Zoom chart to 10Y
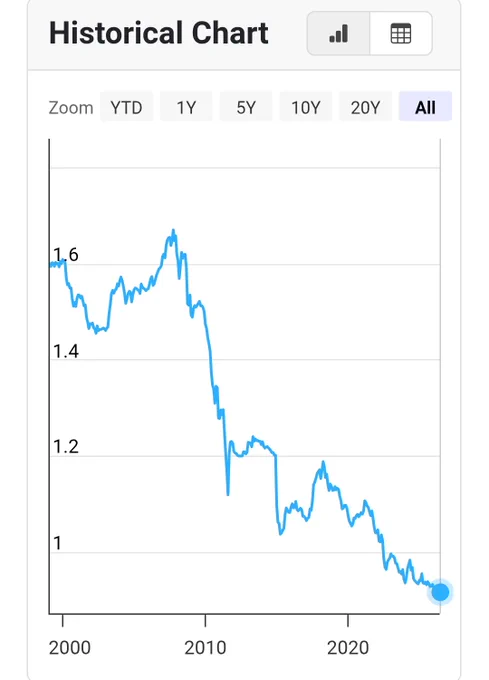 tap(306, 107)
